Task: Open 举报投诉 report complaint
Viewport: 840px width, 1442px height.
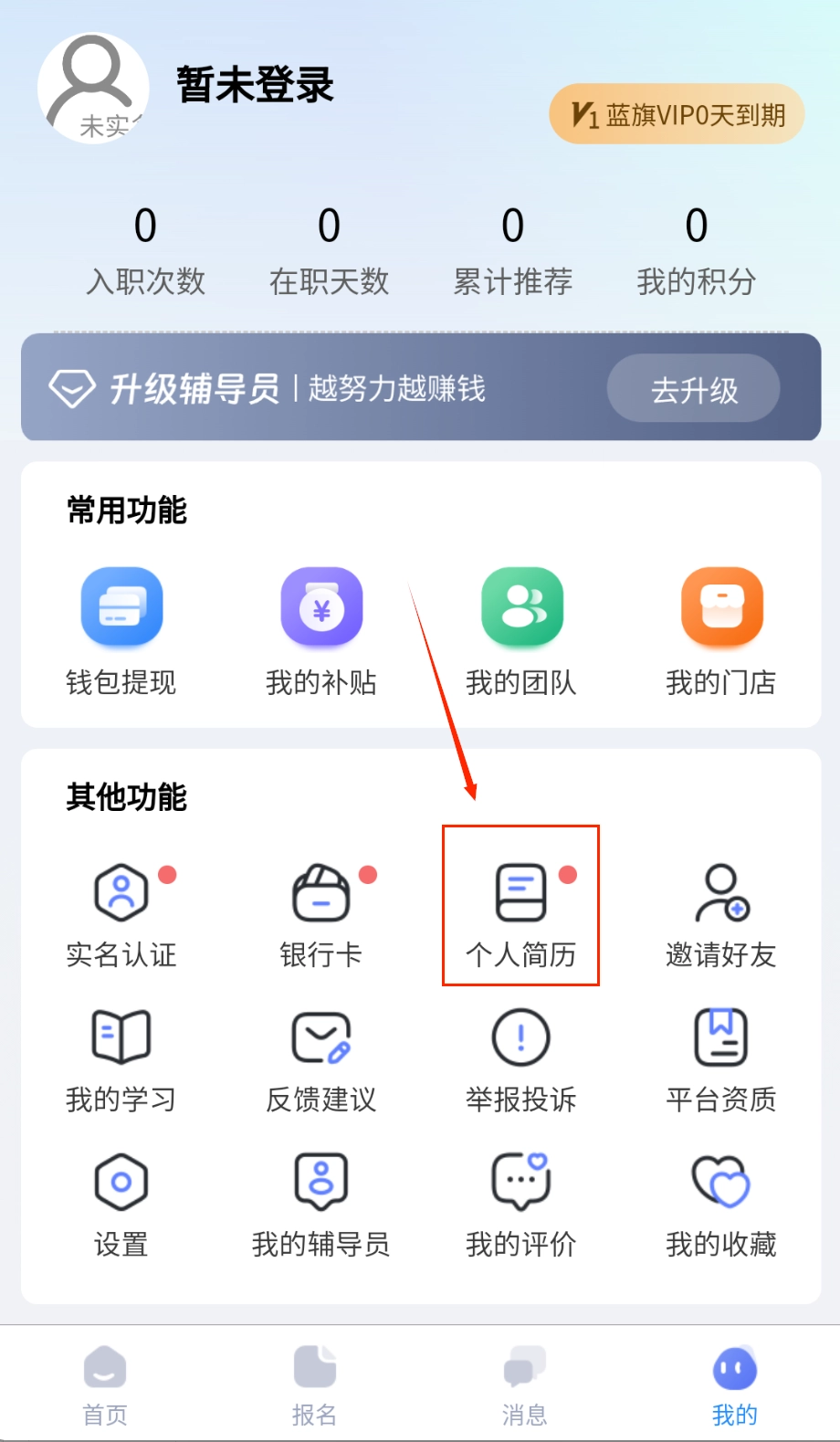Action: click(521, 1059)
